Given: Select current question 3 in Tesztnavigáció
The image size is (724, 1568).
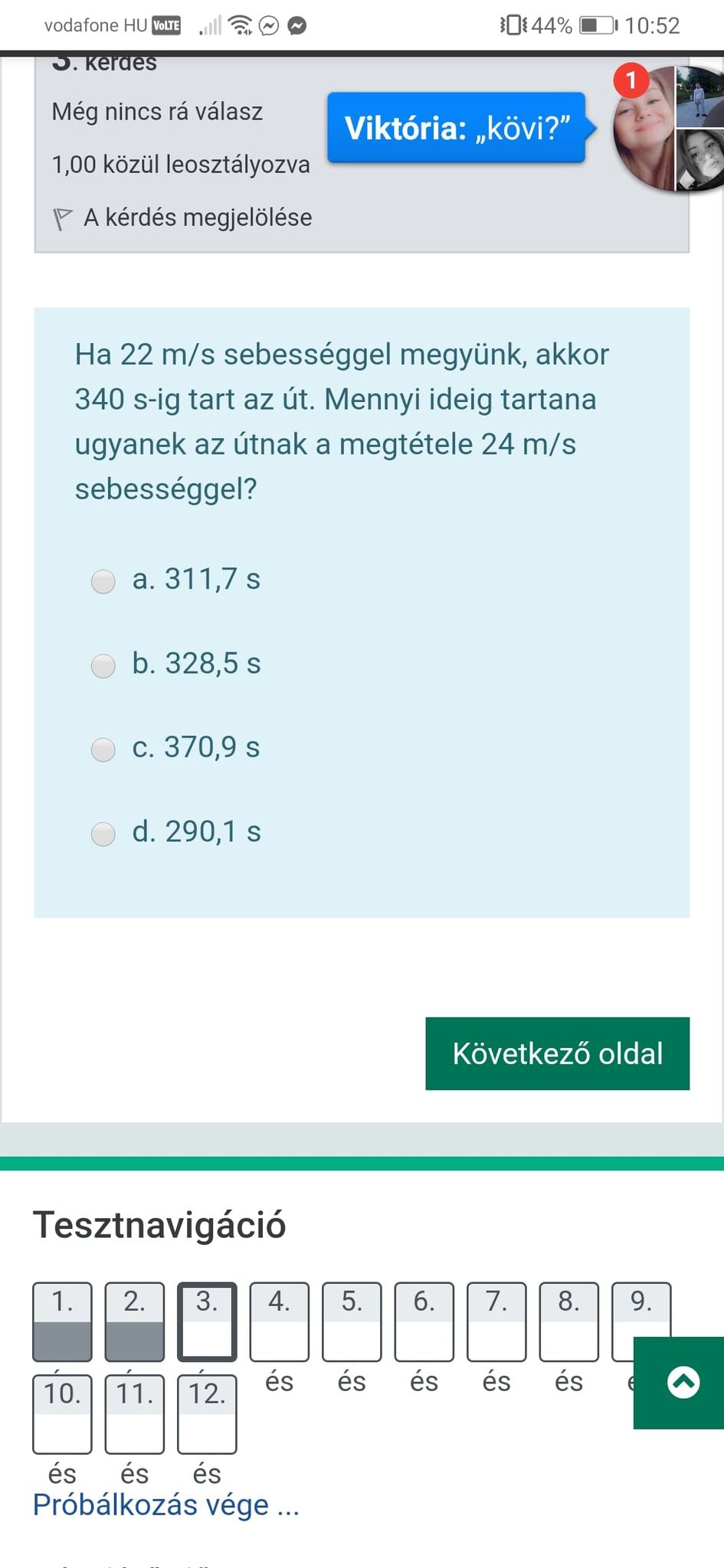Looking at the screenshot, I should click(207, 1321).
